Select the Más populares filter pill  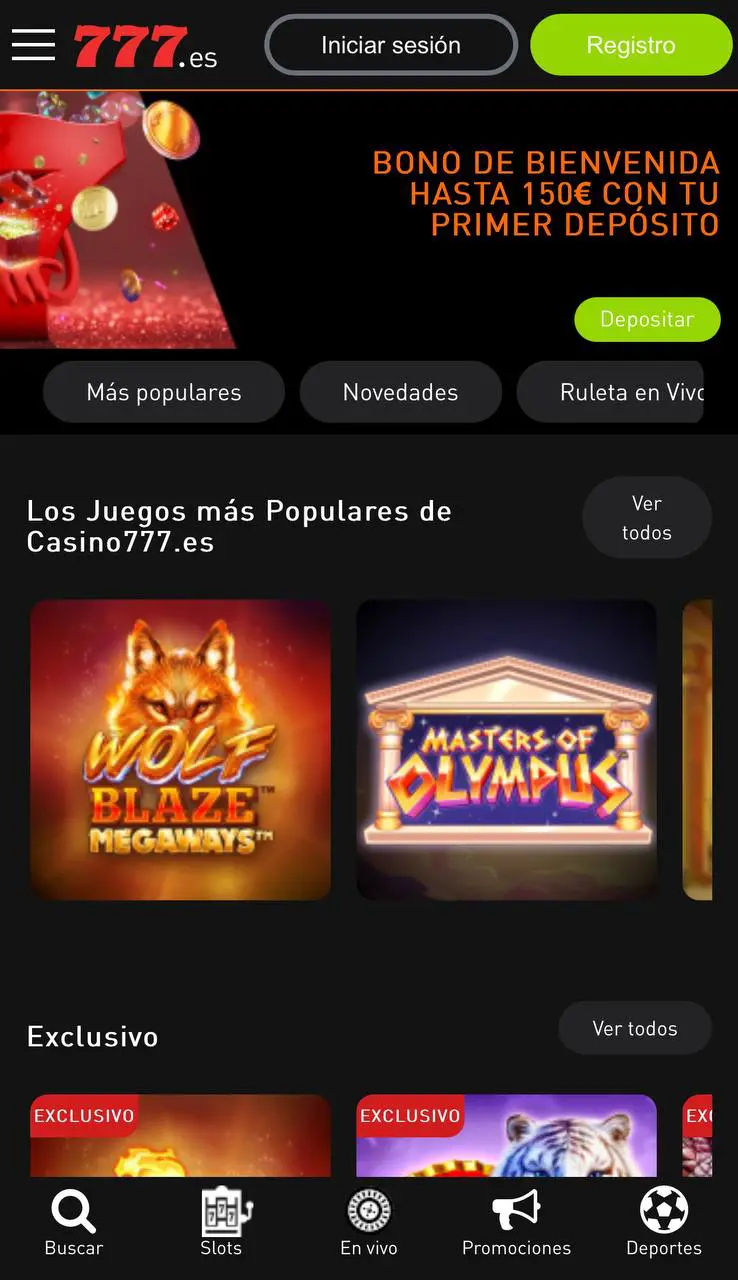[x=163, y=392]
